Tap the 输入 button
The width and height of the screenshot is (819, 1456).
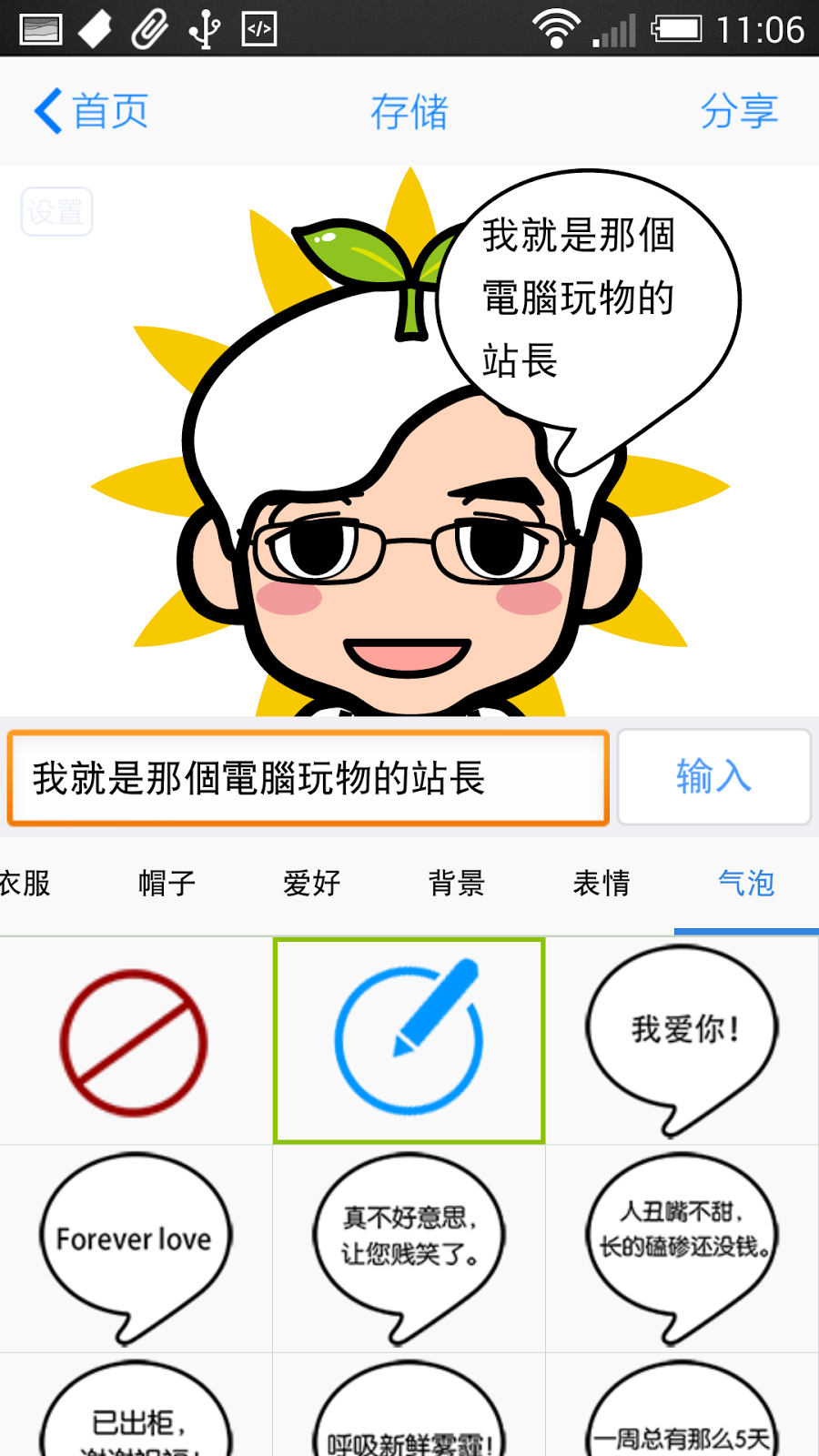[x=714, y=777]
